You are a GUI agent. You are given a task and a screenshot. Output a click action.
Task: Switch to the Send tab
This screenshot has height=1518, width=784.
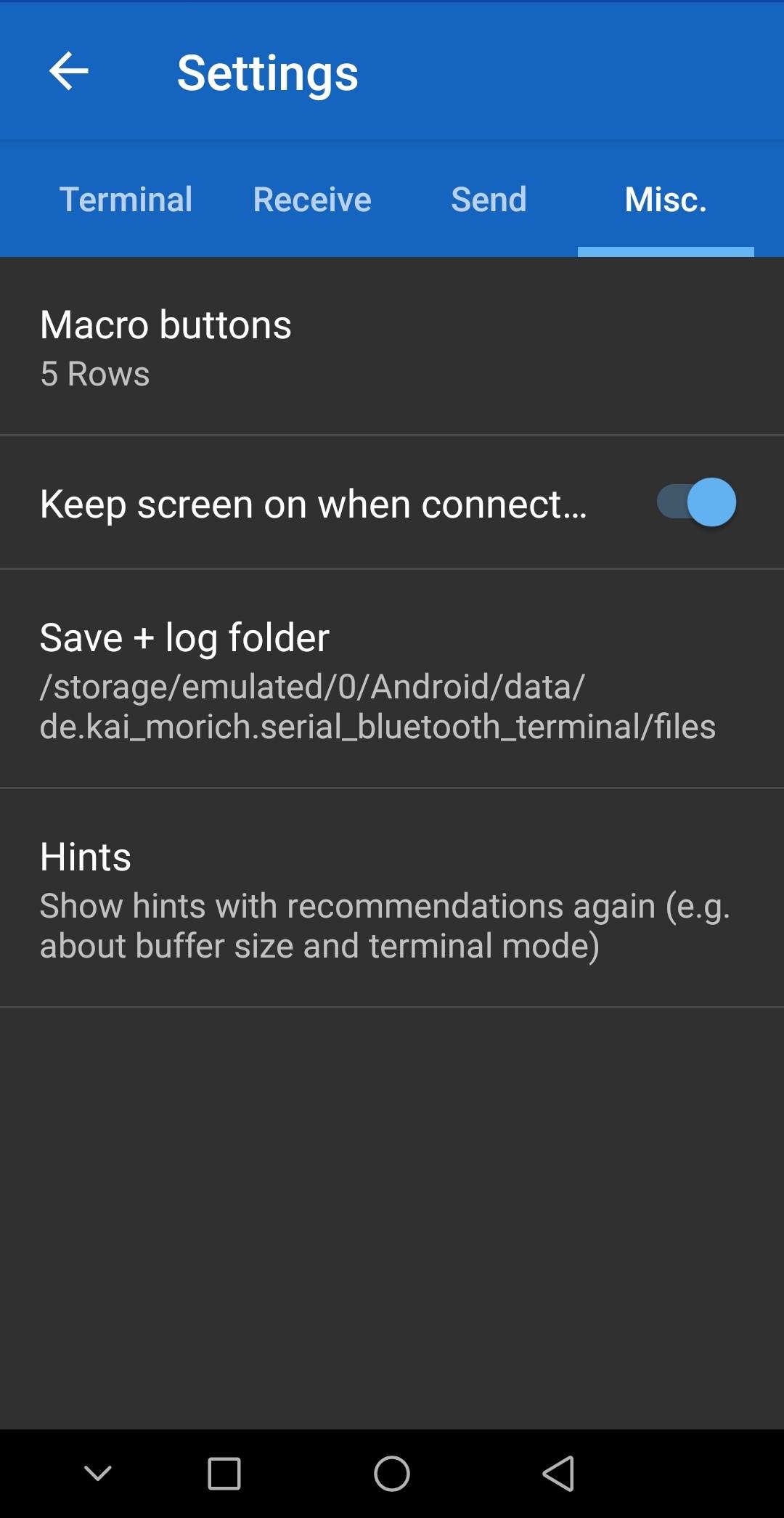489,199
